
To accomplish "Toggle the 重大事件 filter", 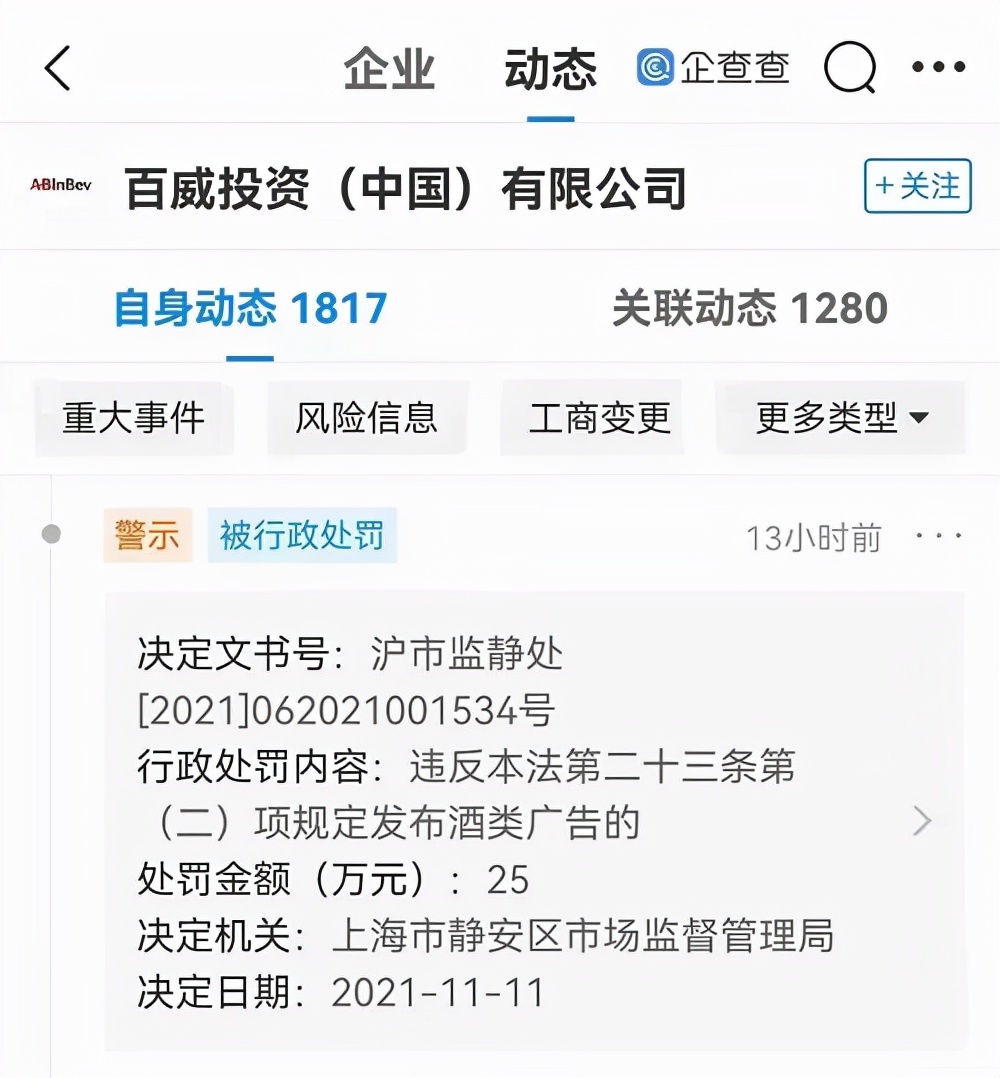I will click(133, 419).
